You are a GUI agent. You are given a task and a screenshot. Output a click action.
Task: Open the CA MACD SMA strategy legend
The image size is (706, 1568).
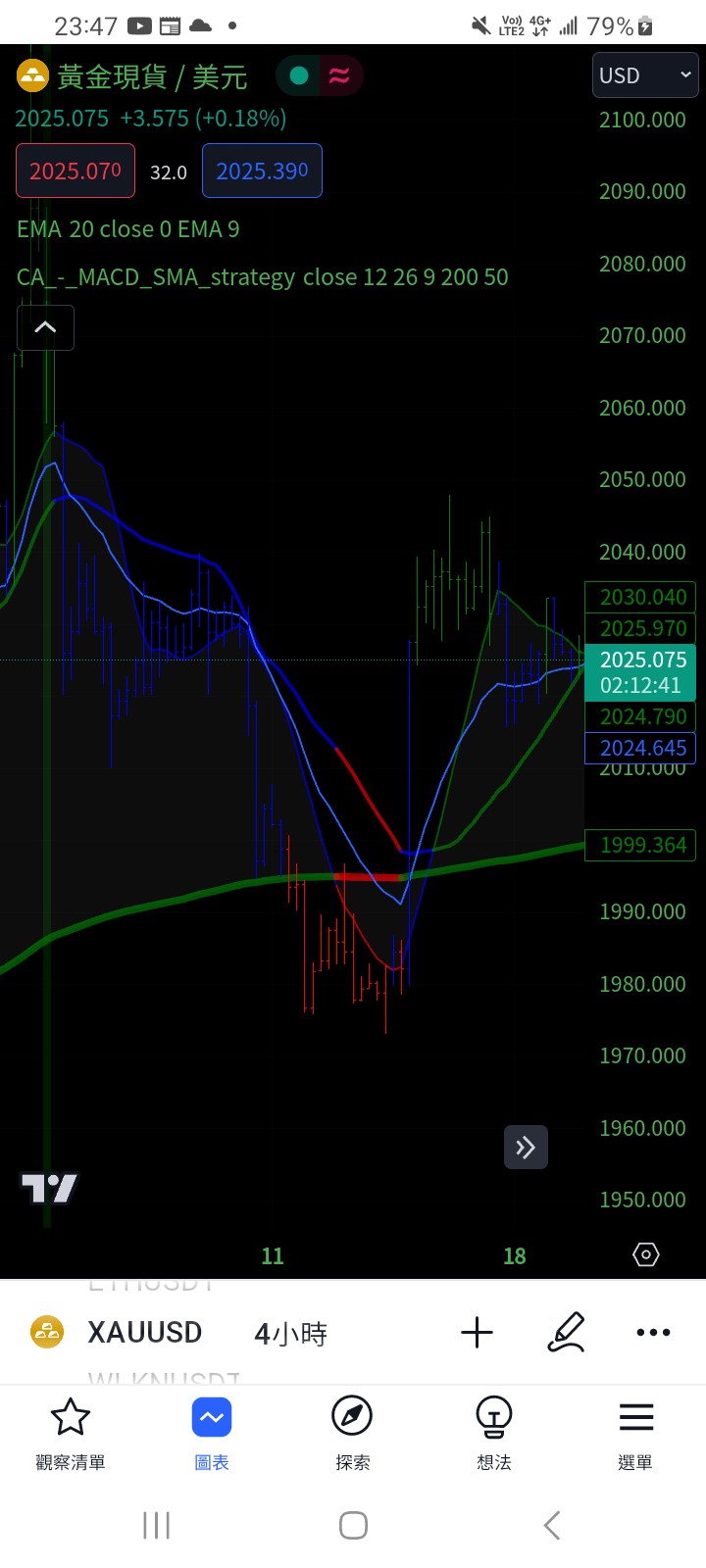pos(262,277)
